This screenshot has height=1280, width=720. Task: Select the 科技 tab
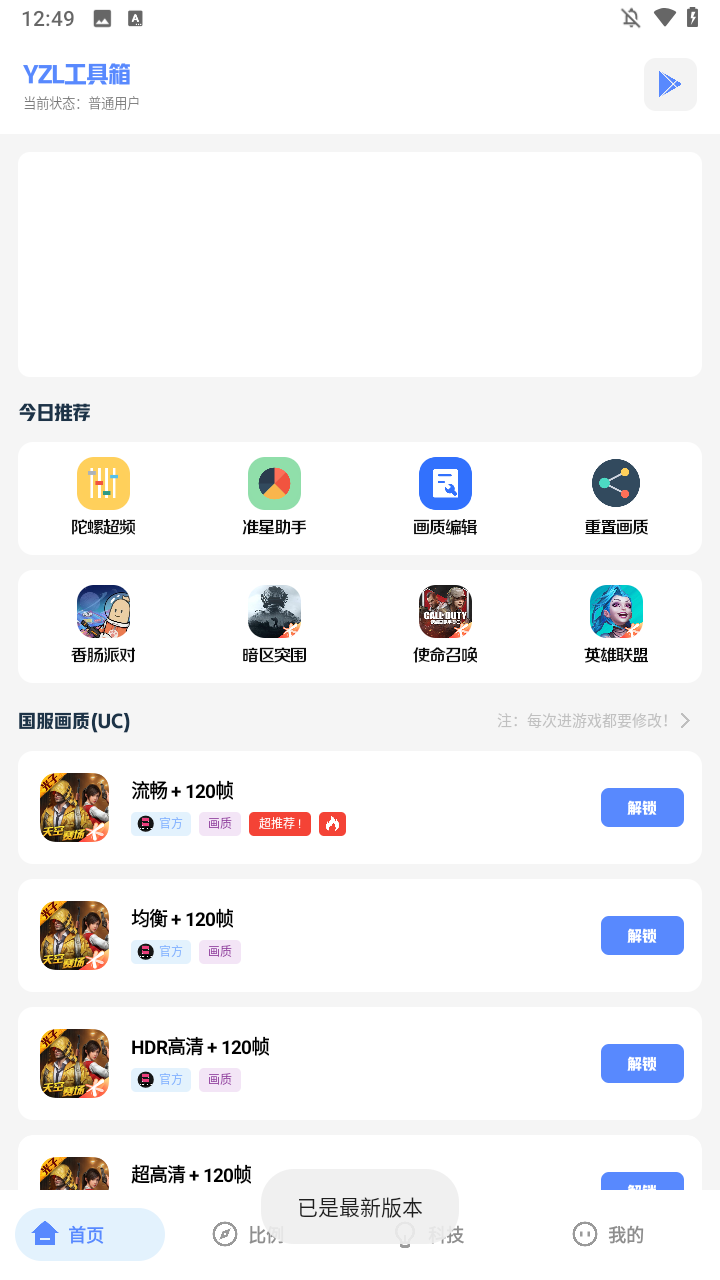[x=430, y=1234]
